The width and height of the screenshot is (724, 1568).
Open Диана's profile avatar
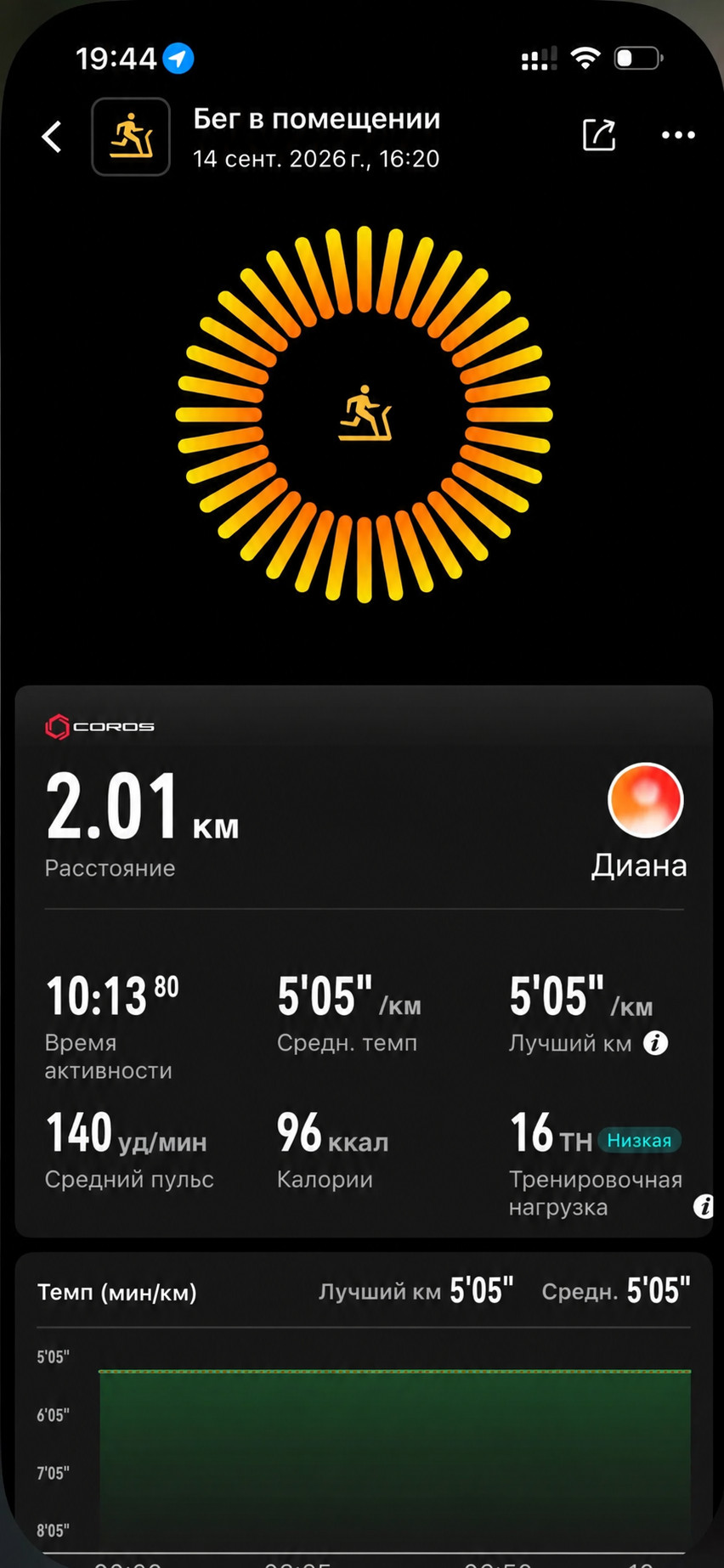(x=646, y=800)
